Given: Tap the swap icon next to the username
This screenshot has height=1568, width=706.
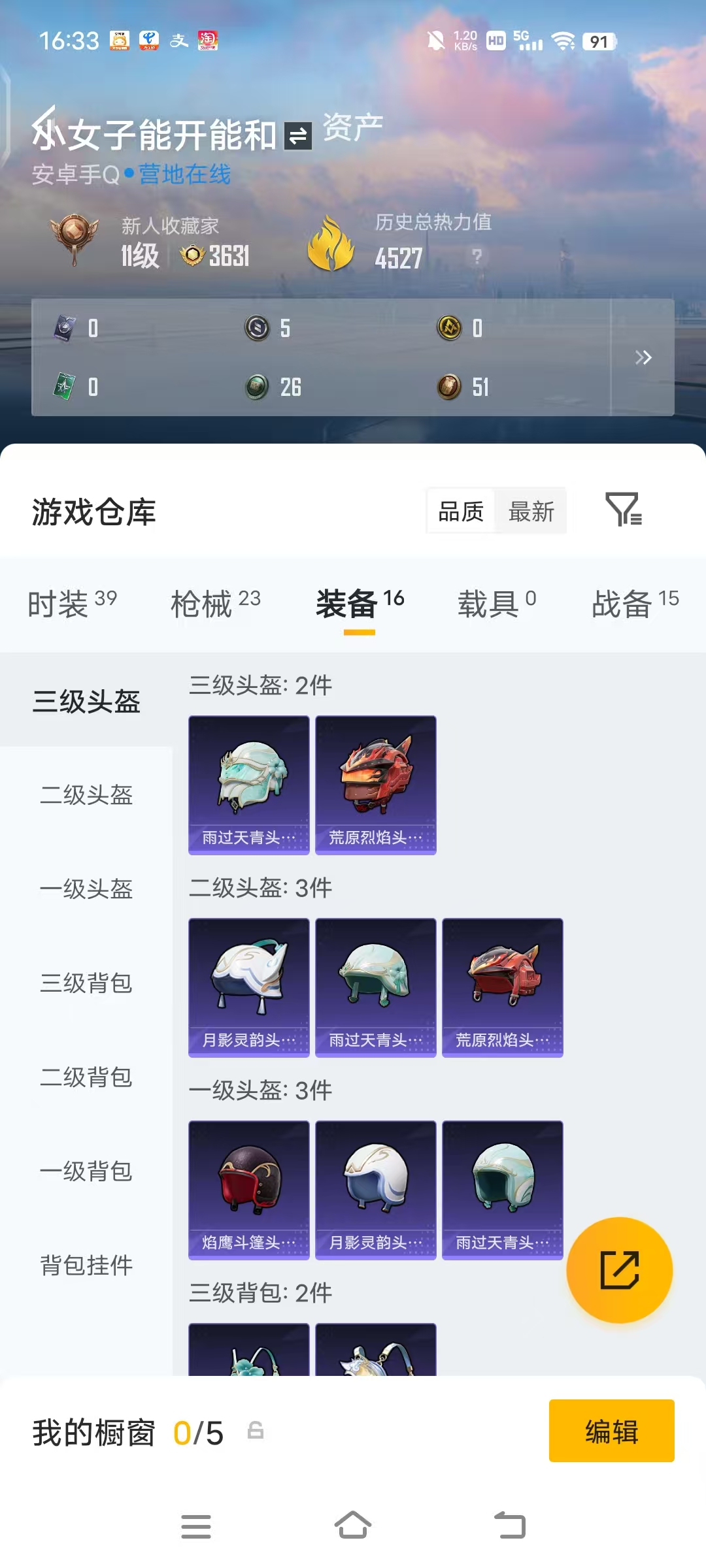Looking at the screenshot, I should tap(297, 135).
